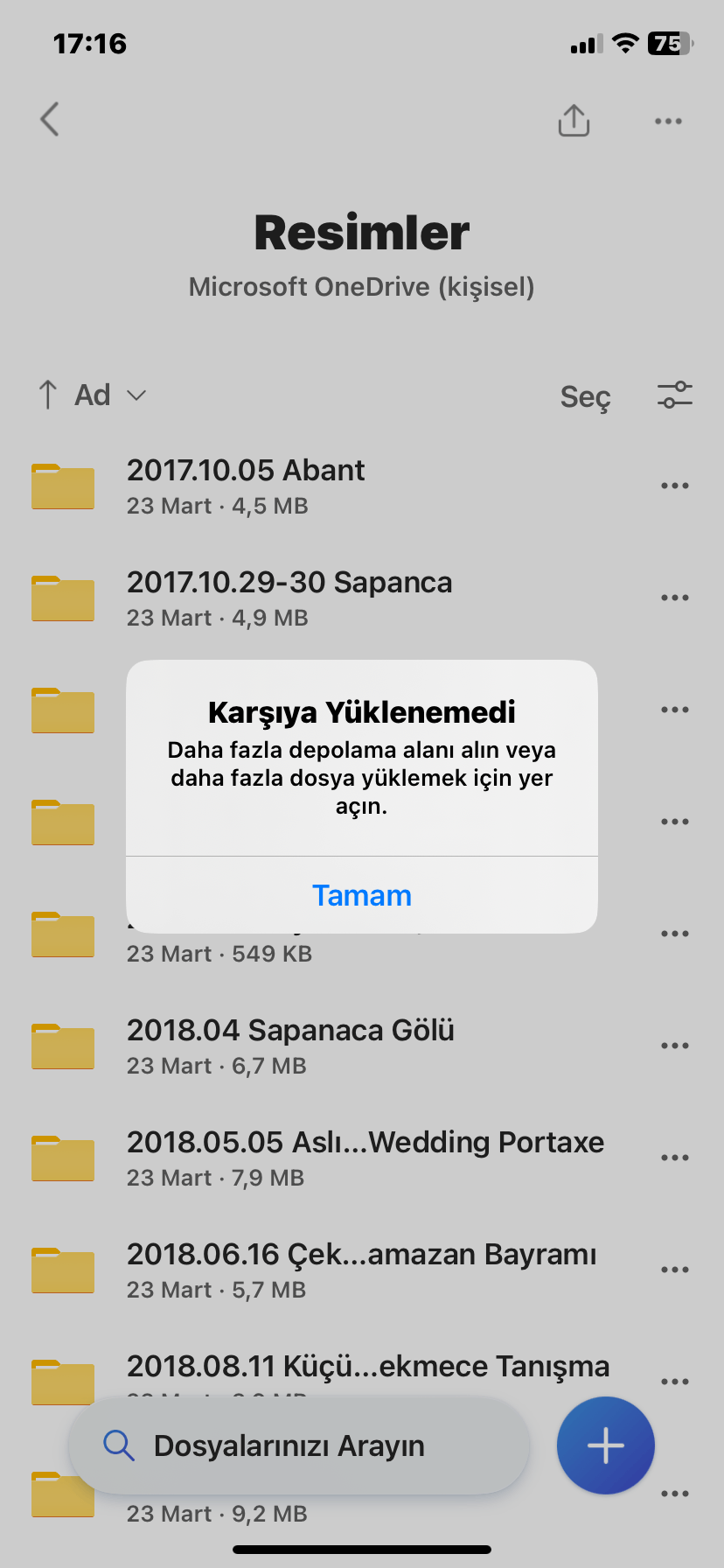This screenshot has height=1568, width=724.
Task: Open the view options sliders icon
Action: [674, 395]
